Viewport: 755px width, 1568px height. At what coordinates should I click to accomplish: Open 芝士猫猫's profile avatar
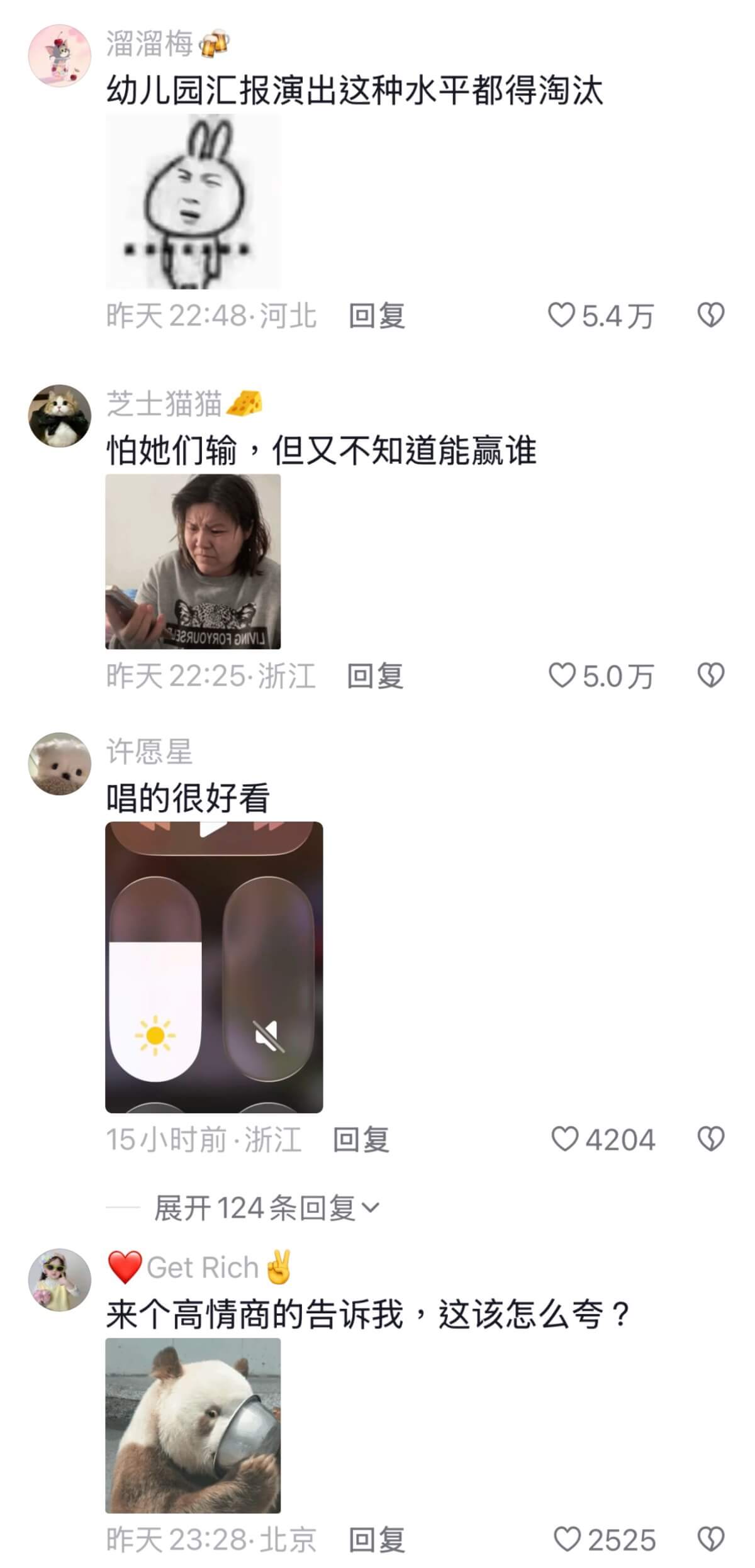pyautogui.click(x=60, y=416)
